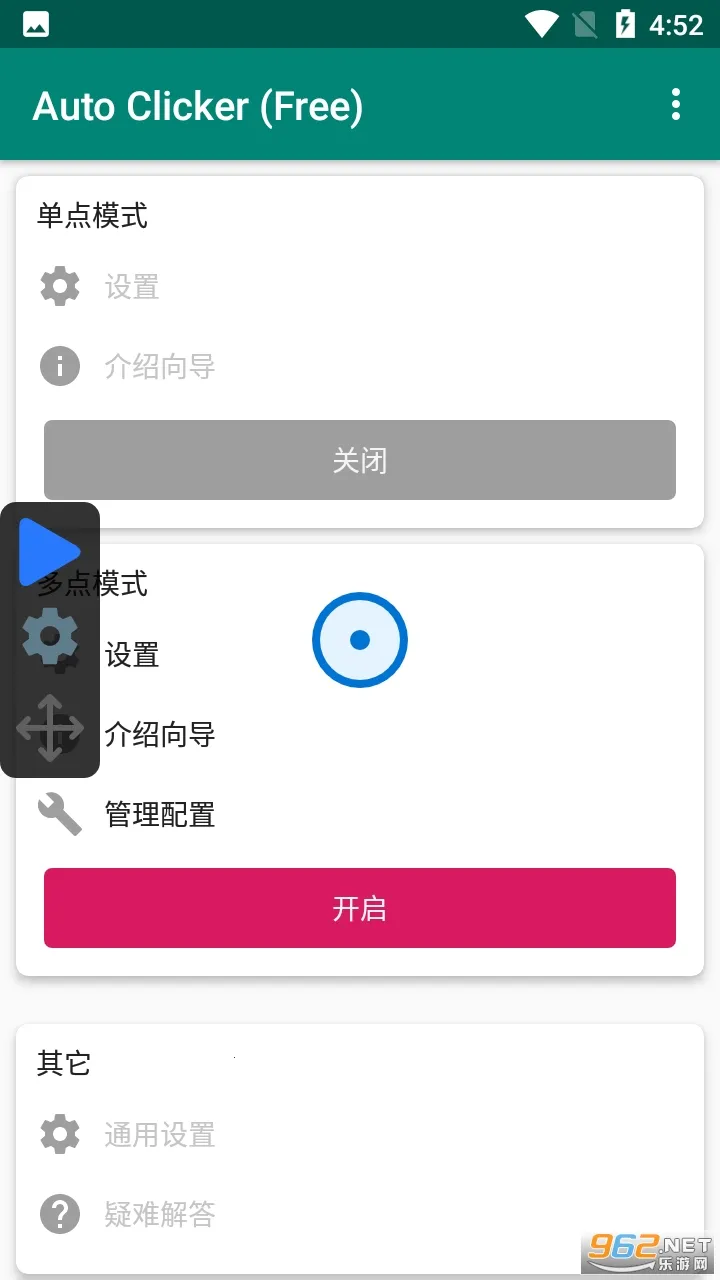This screenshot has height=1280, width=720.
Task: Click the wrench icon next to 管理配置
Action: tap(59, 813)
